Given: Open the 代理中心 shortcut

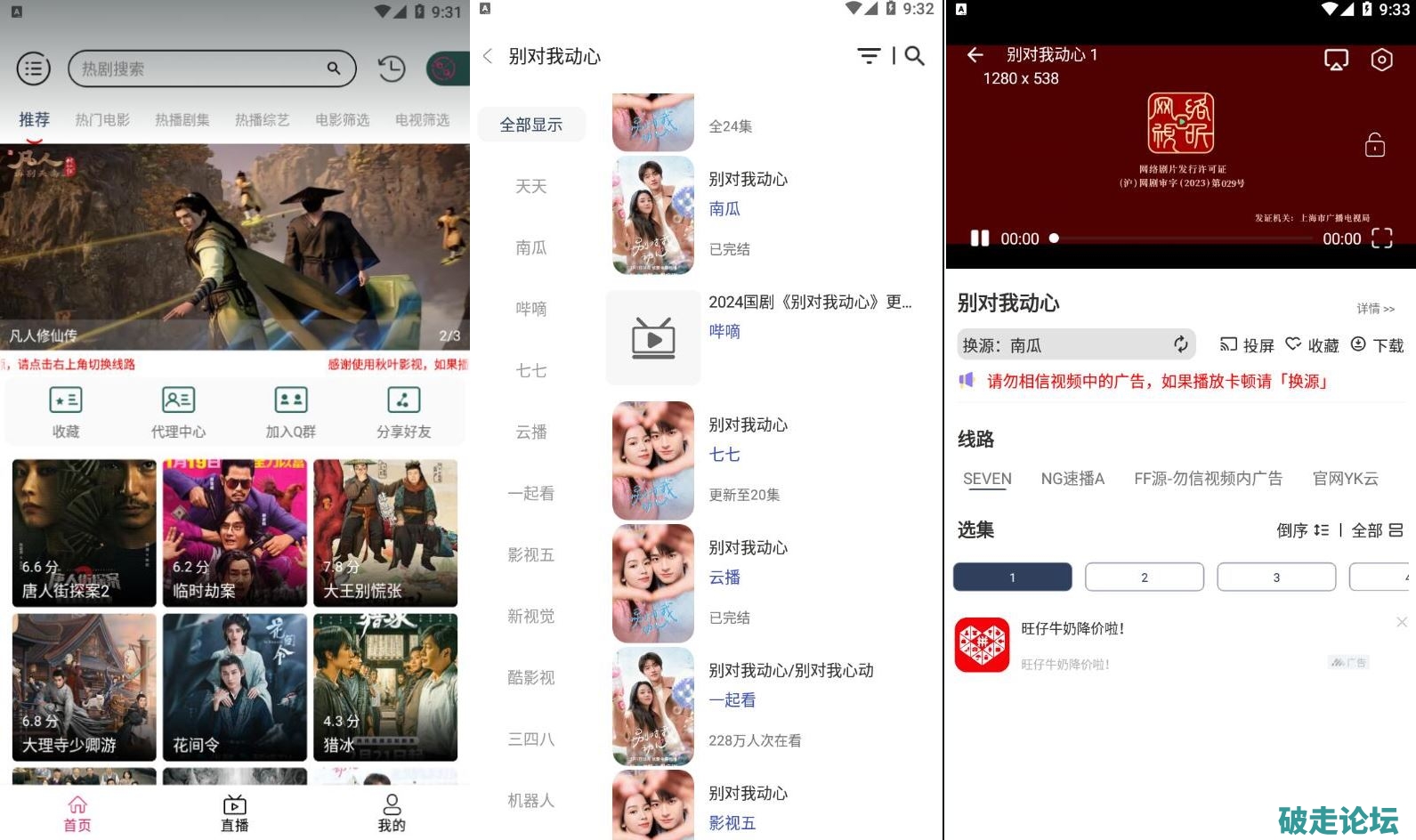Looking at the screenshot, I should pyautogui.click(x=178, y=412).
